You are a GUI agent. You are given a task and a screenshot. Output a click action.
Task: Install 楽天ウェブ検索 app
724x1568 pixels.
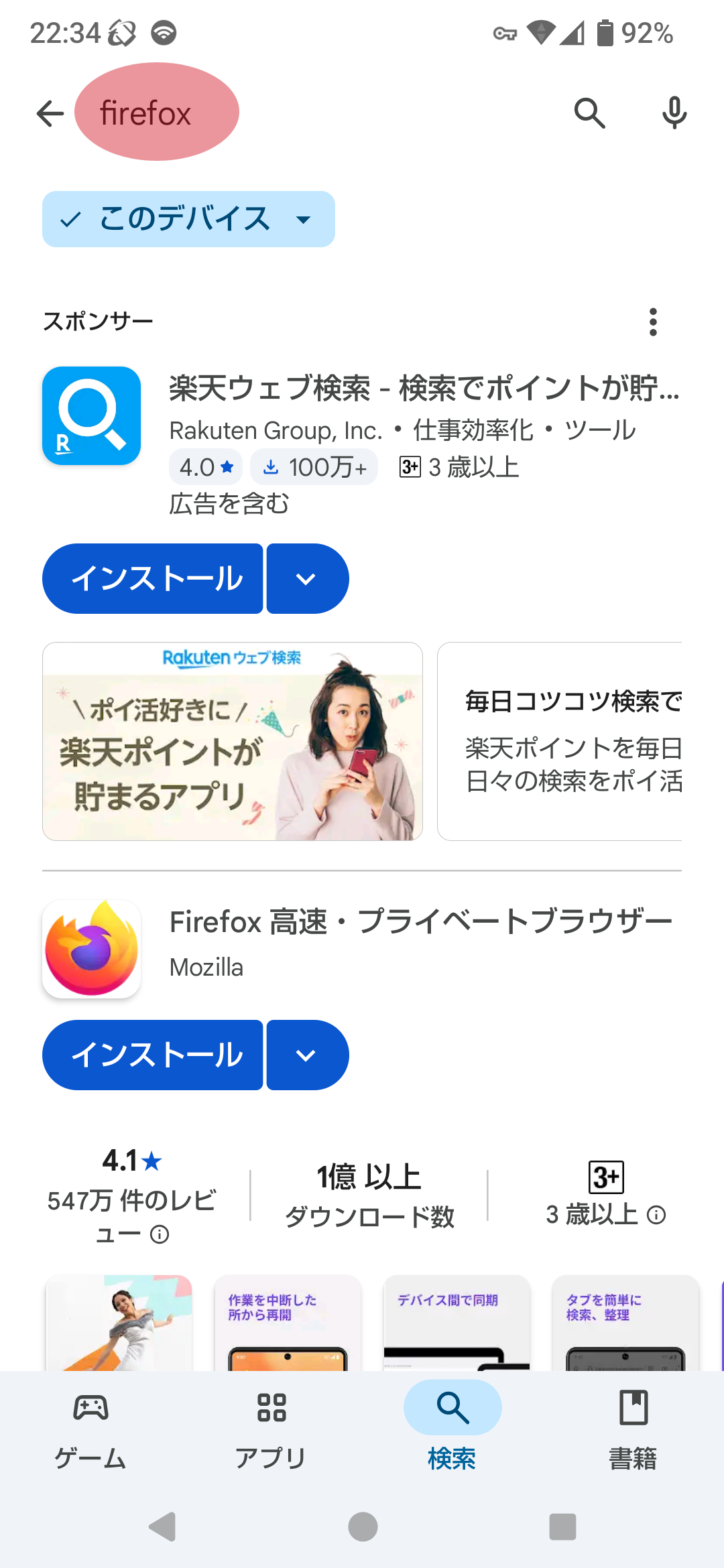click(x=153, y=579)
